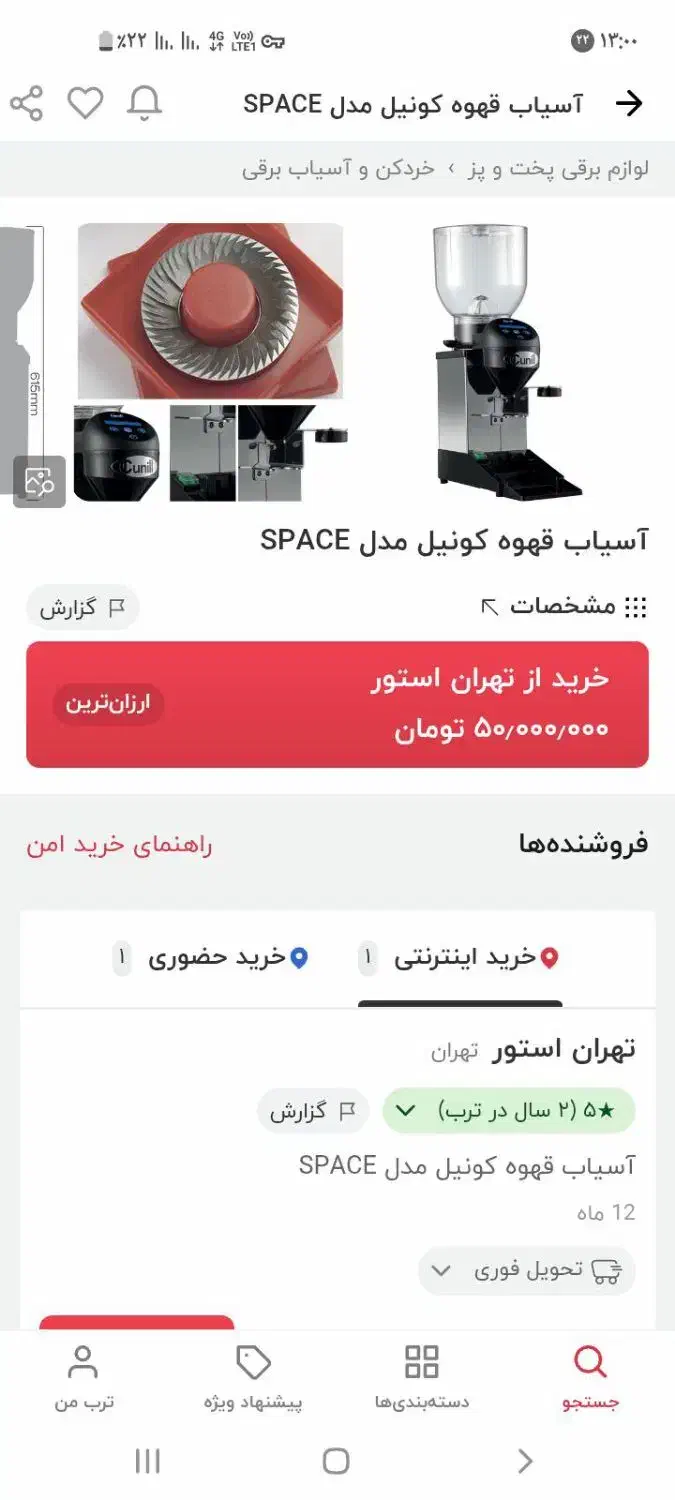675x1500 pixels.
Task: Buy from تهران استور for 50,000,000 تومان
Action: 337,704
